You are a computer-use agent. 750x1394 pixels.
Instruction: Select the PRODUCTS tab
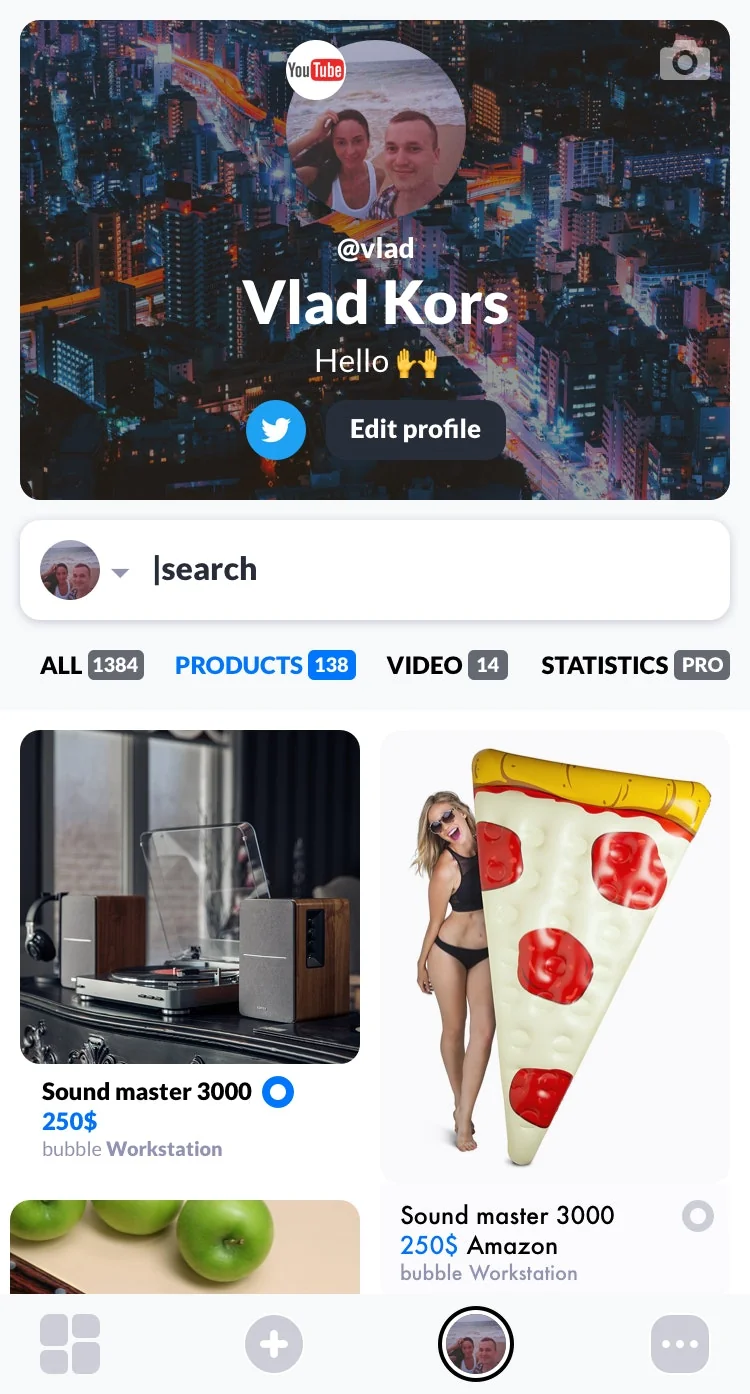(x=265, y=665)
